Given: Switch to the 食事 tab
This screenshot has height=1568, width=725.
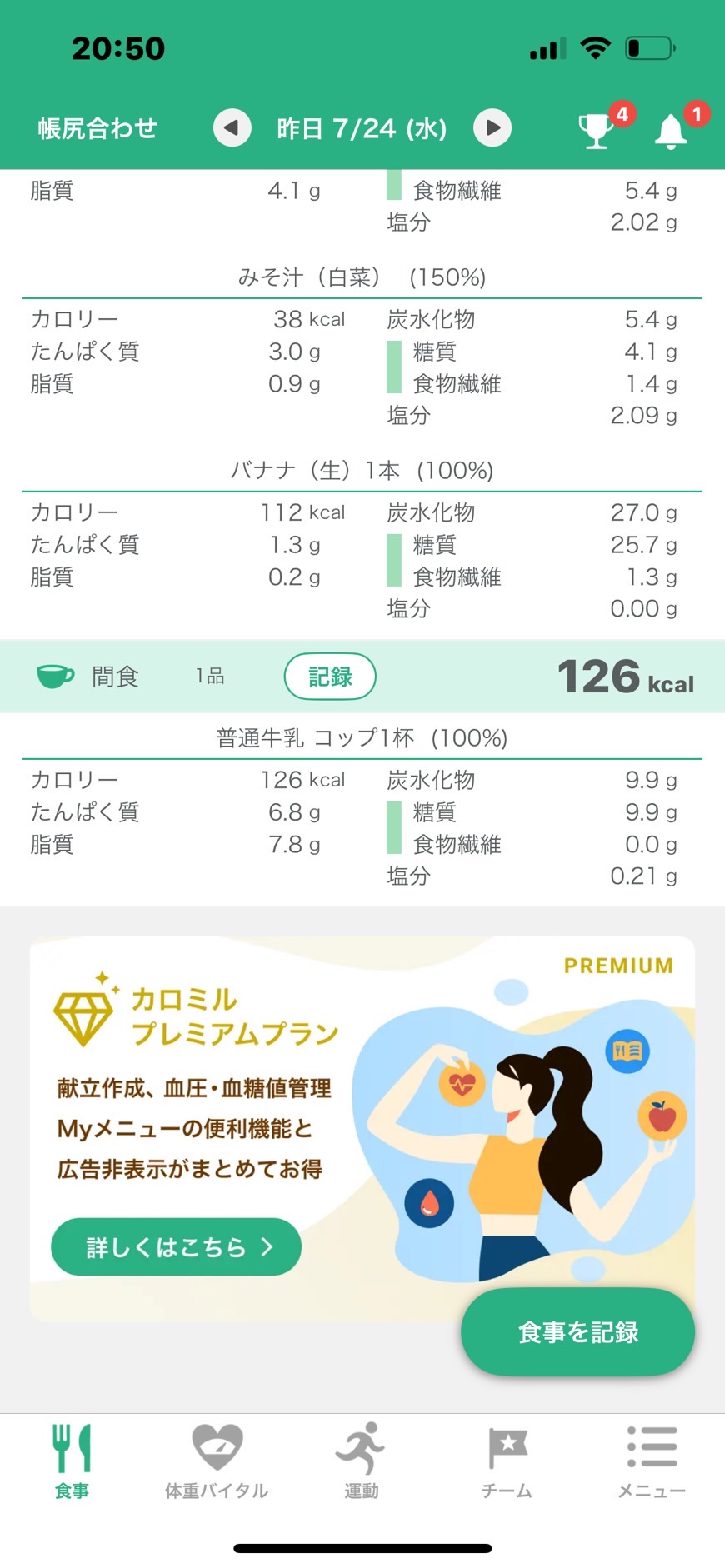Looking at the screenshot, I should click(x=72, y=1461).
